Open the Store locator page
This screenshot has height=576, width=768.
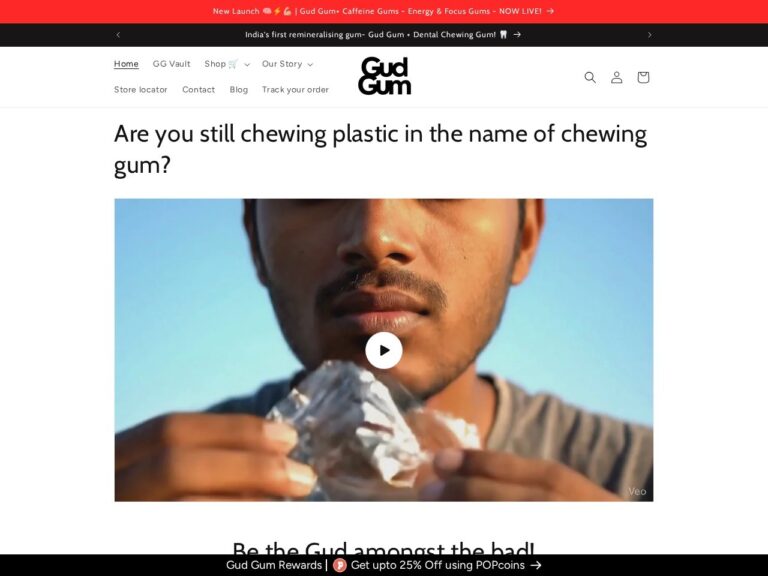(x=141, y=90)
